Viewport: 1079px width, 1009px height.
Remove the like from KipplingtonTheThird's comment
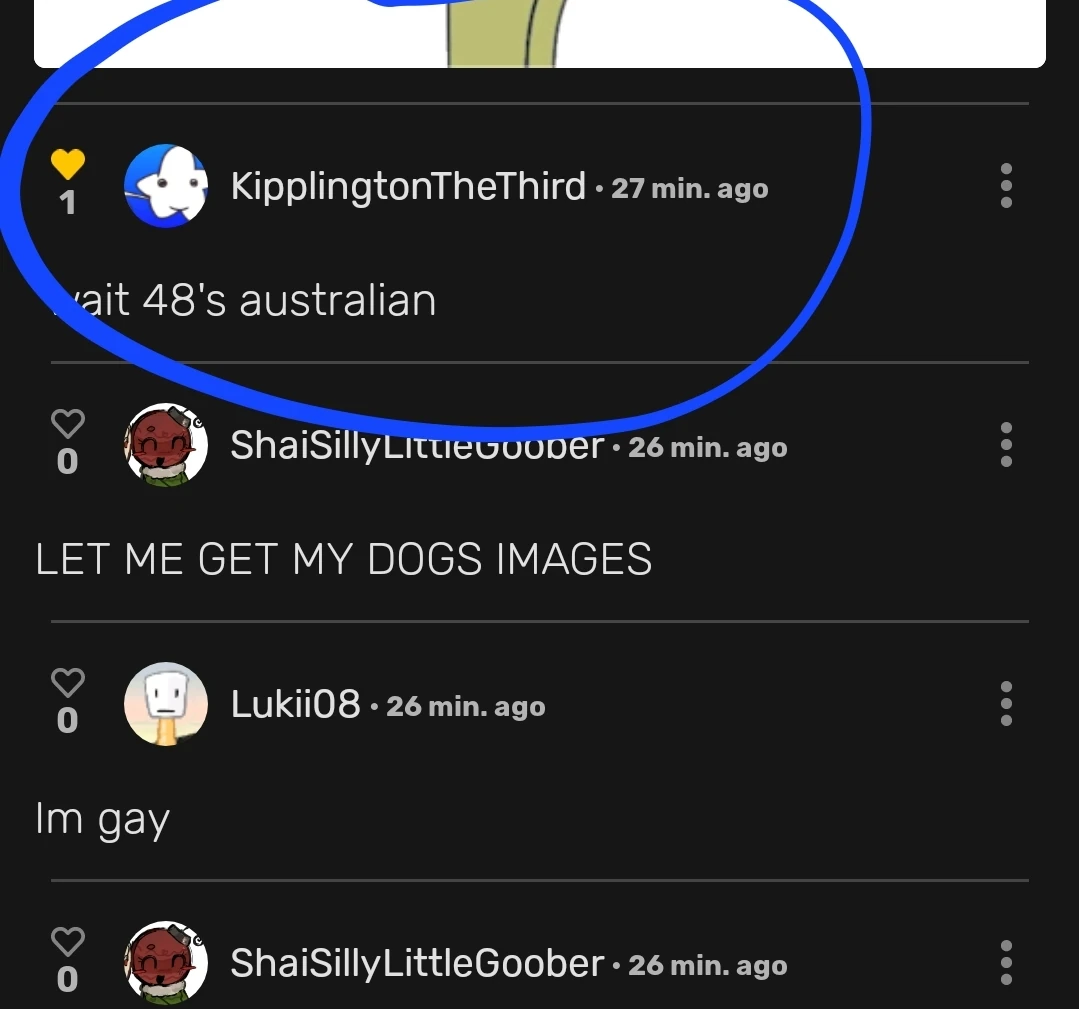(x=67, y=164)
